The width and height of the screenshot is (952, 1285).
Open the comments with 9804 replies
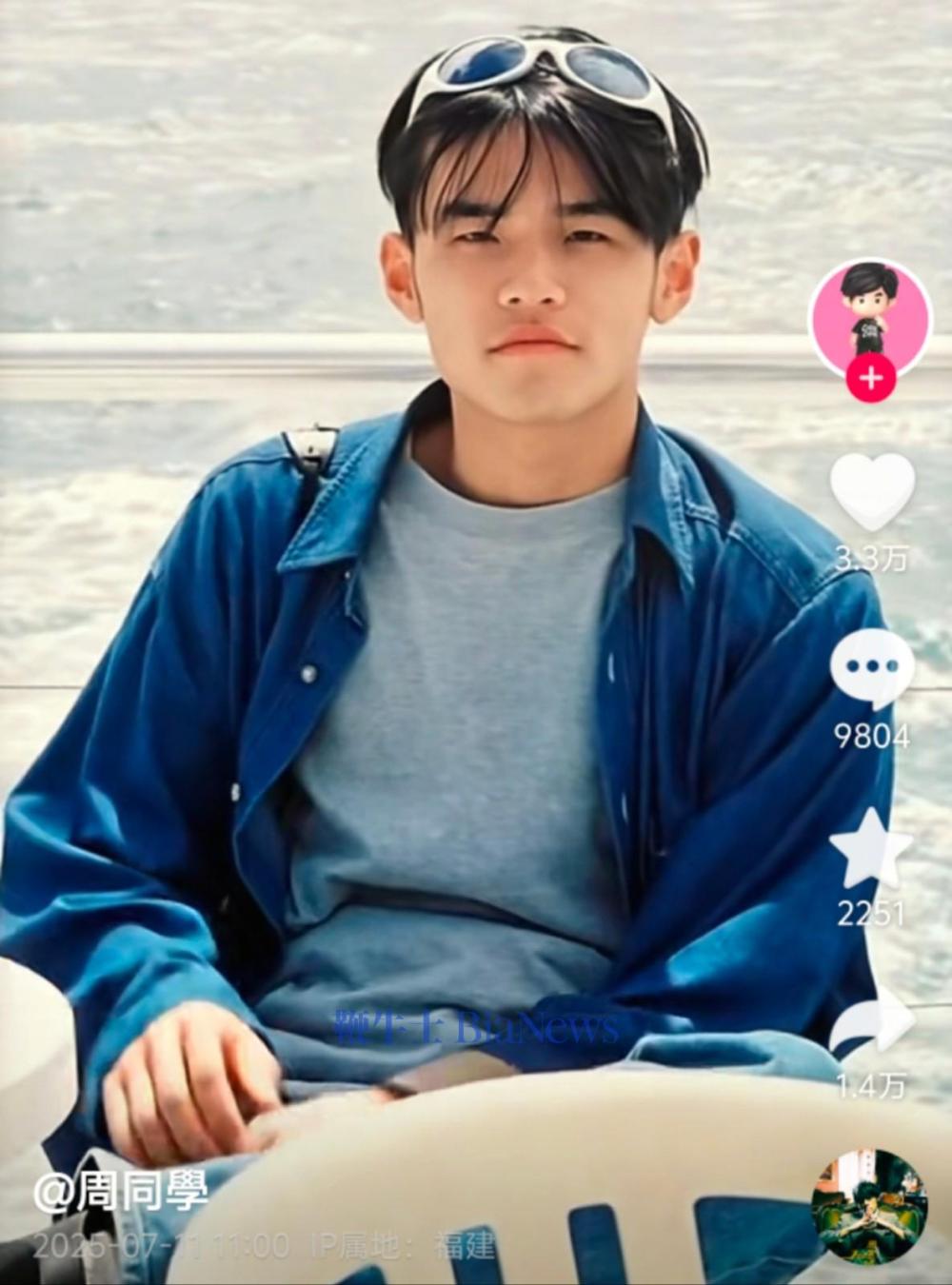pos(872,668)
